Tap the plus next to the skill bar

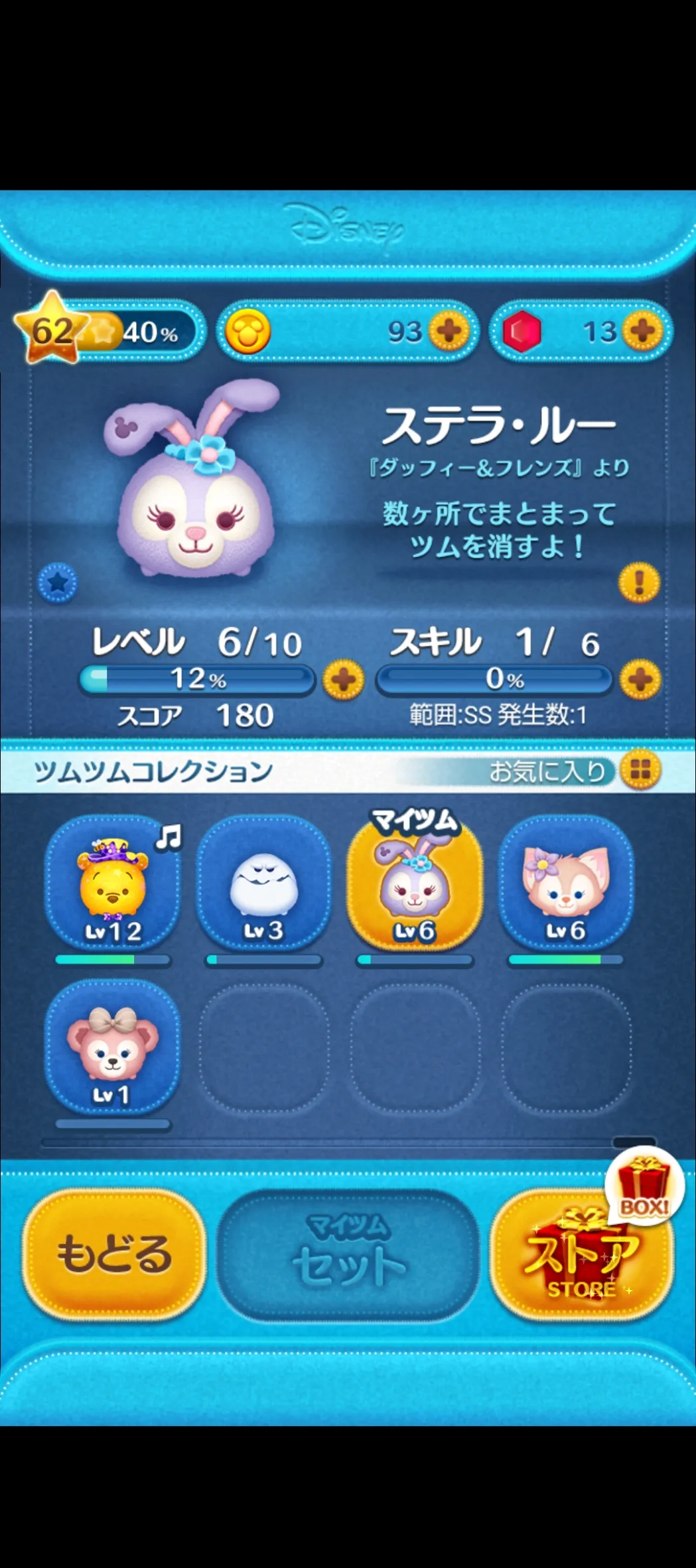pos(640,680)
